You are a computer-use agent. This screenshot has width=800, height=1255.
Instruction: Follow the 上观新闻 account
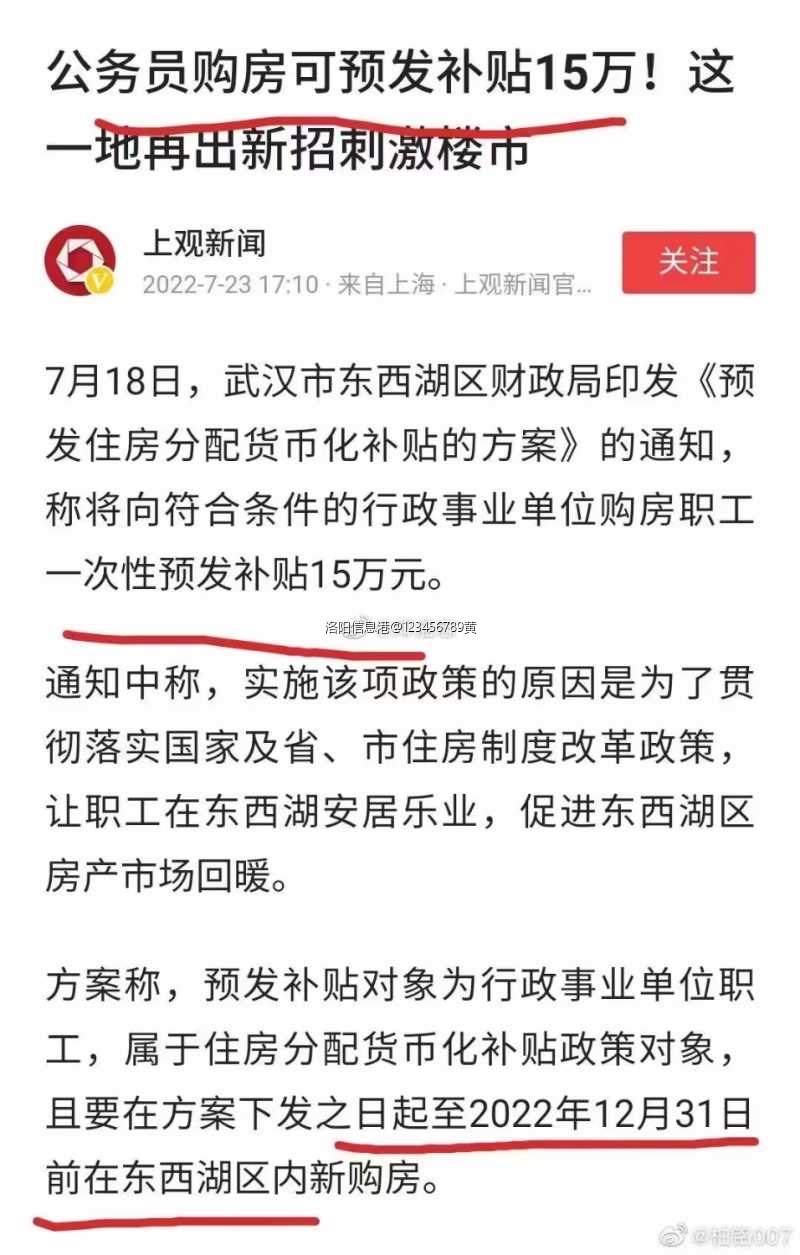point(688,263)
